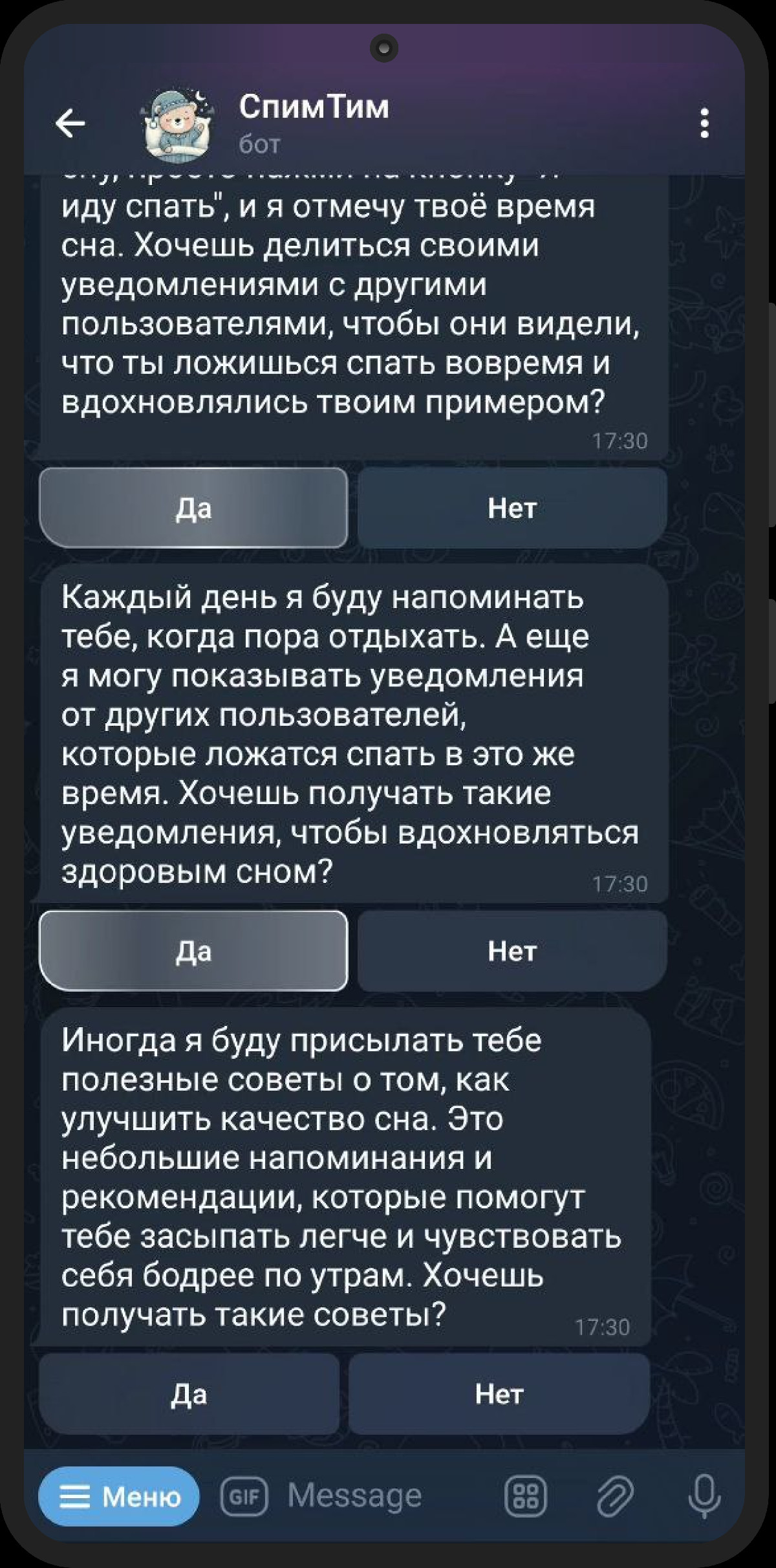This screenshot has width=776, height=1568.
Task: Show the bot keyboard grid icon
Action: tap(525, 1496)
